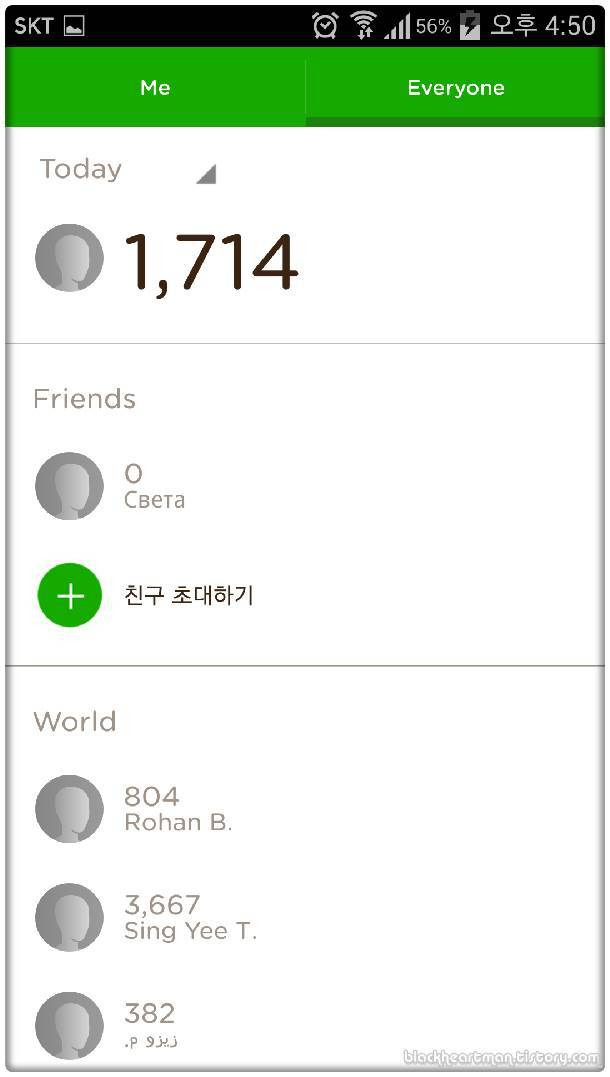Expand the Today period dropdown
The height and width of the screenshot is (1077, 610).
pos(128,170)
